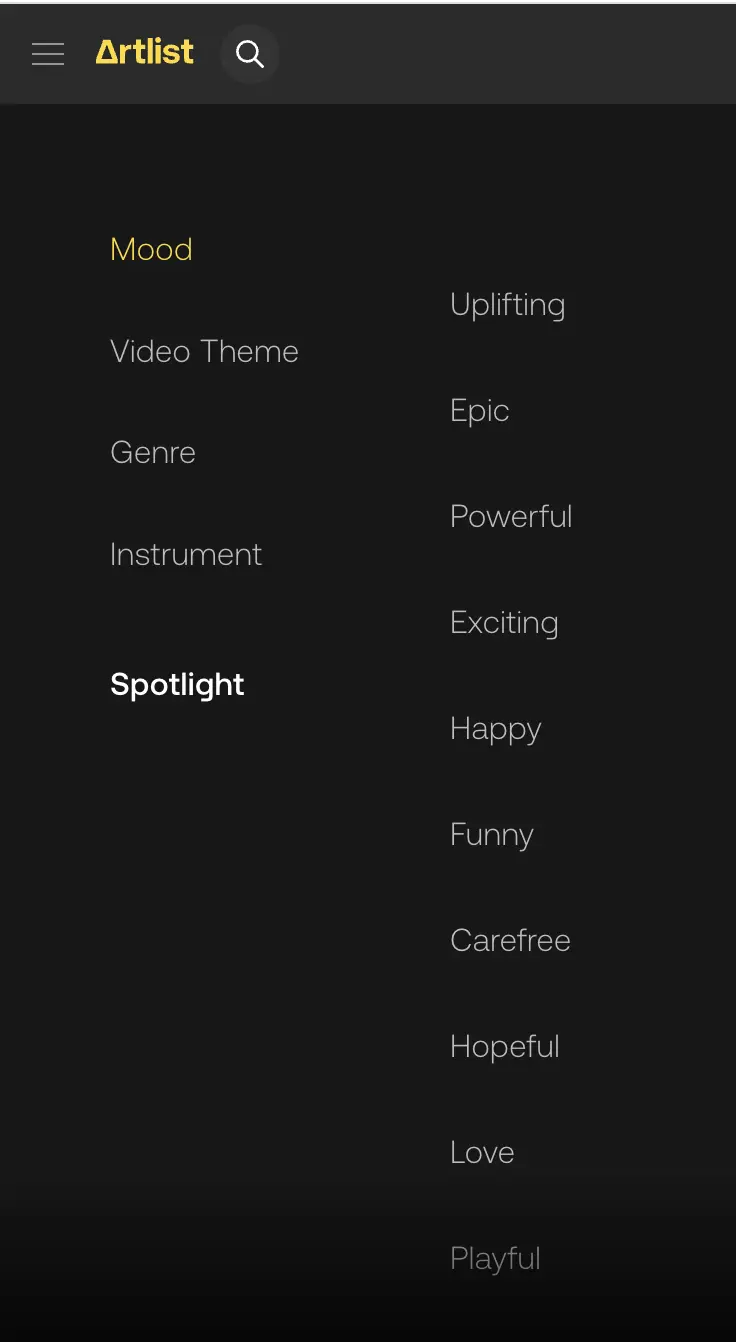Choose Funny from the mood list

[x=491, y=835]
